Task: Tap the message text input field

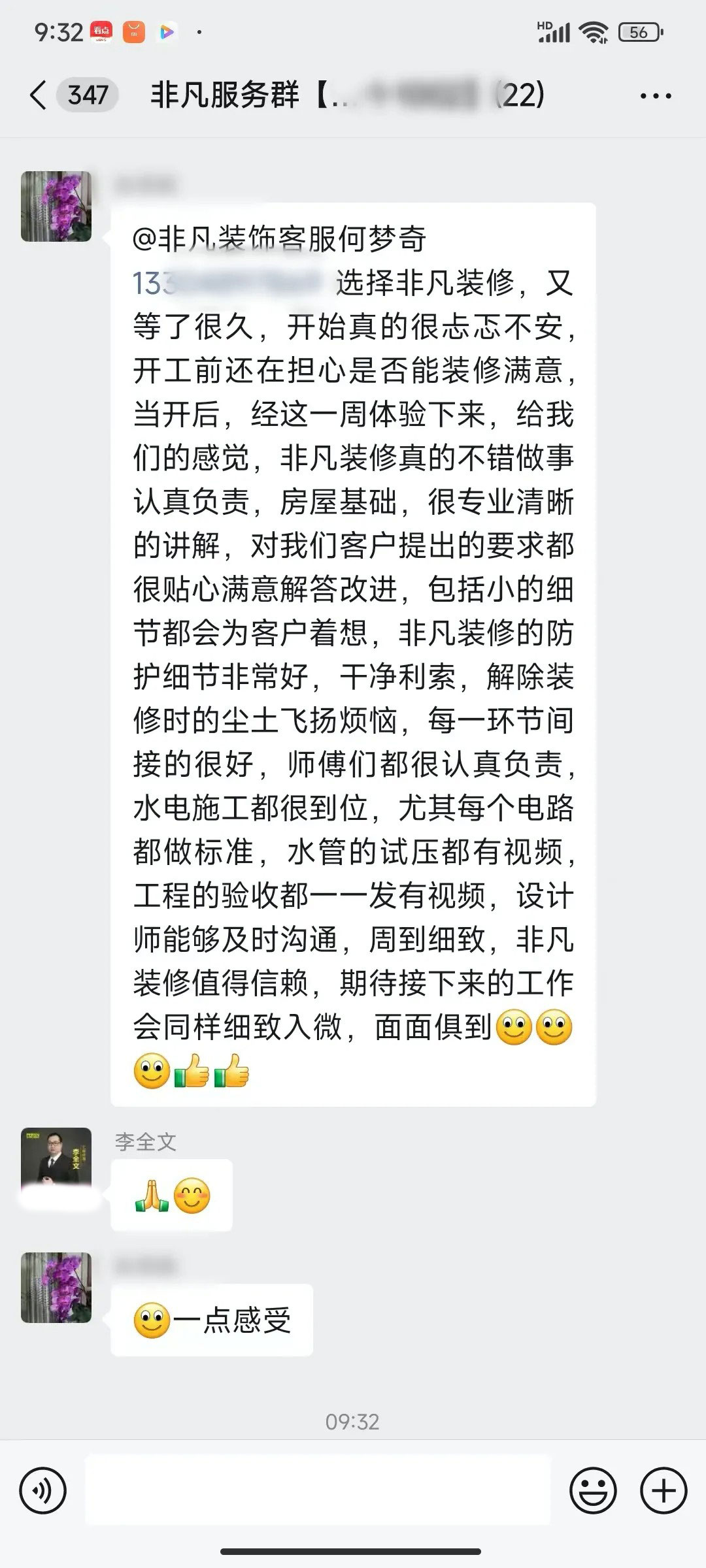Action: [x=318, y=1491]
